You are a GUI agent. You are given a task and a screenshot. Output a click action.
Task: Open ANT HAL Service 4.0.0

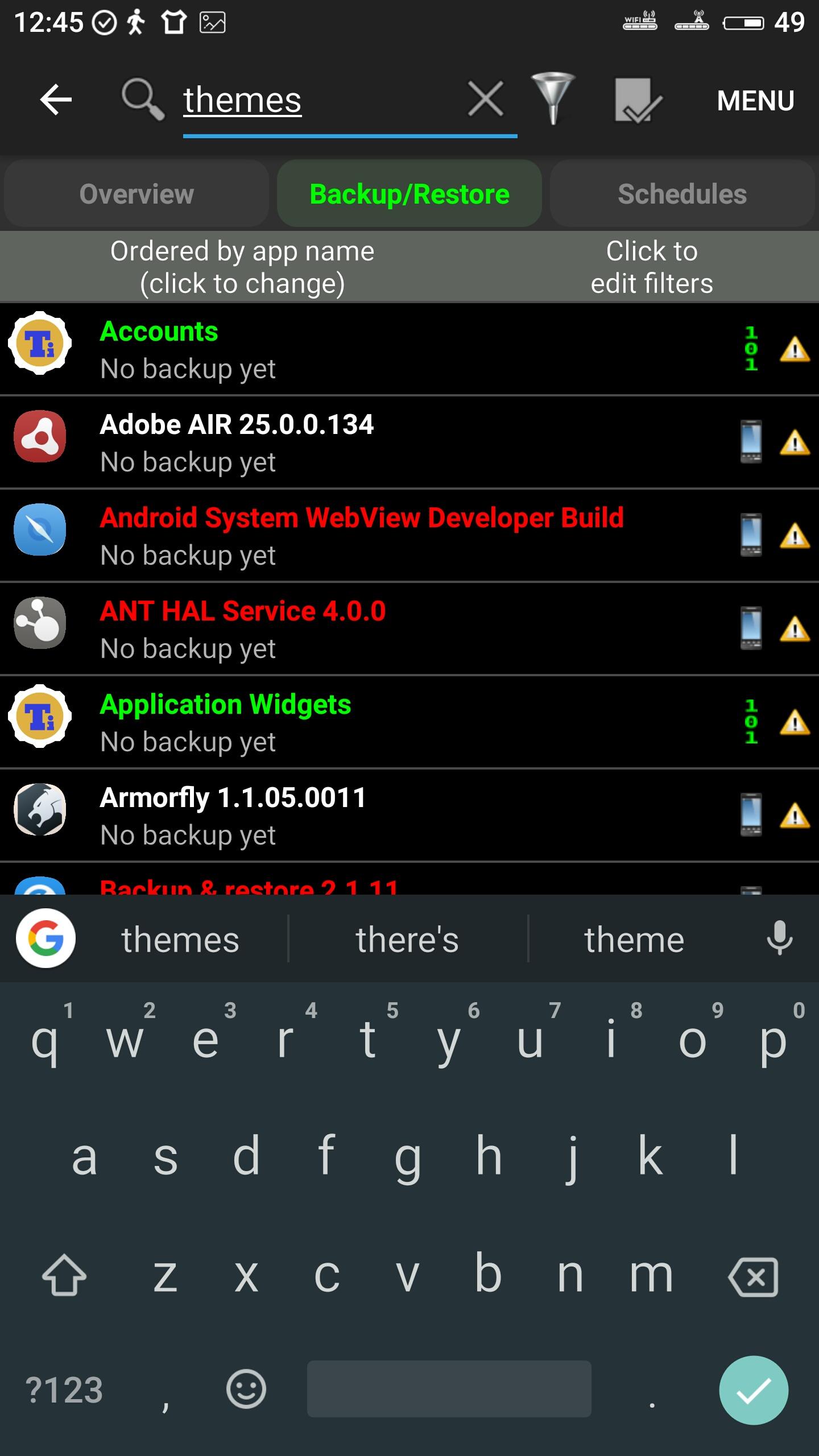point(364,629)
